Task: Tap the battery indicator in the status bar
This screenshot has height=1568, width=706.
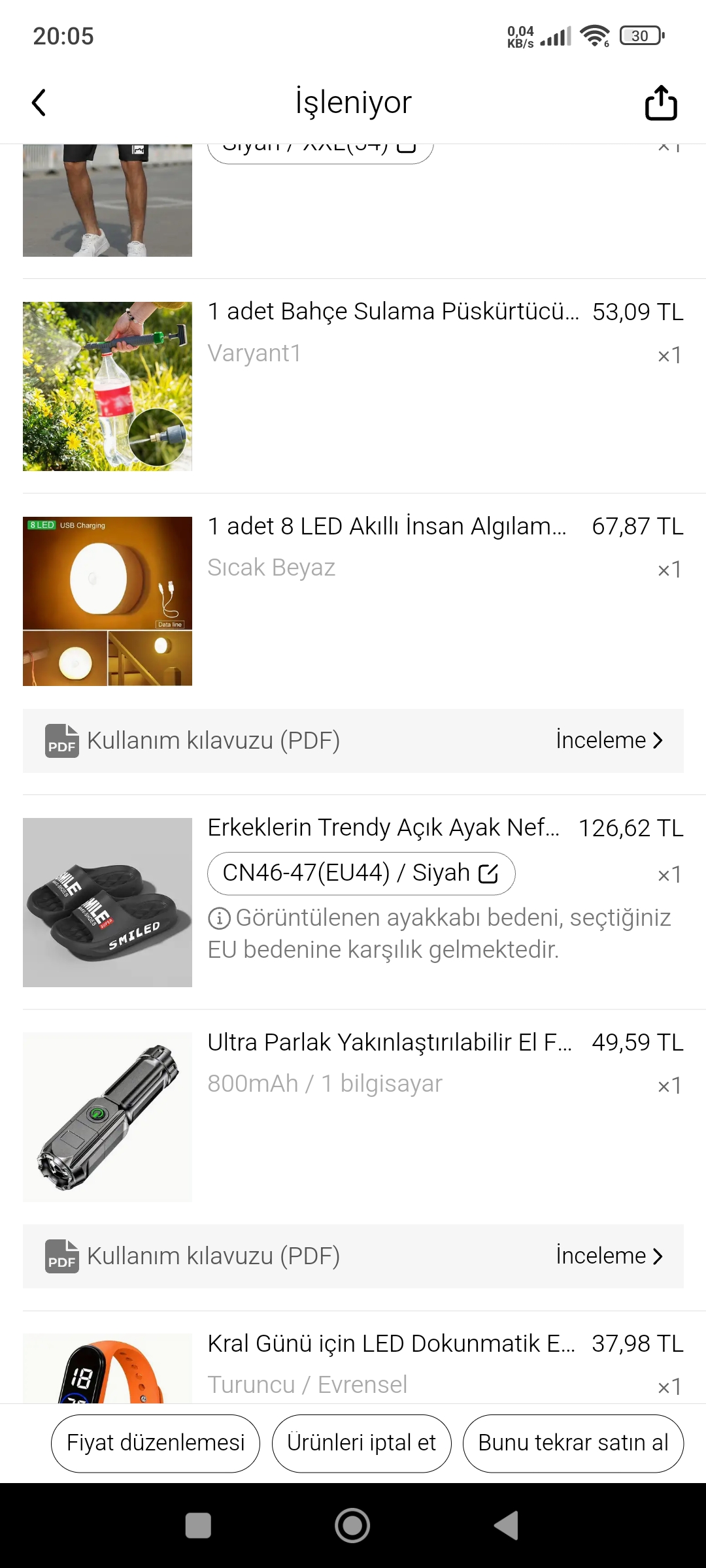Action: (x=639, y=36)
